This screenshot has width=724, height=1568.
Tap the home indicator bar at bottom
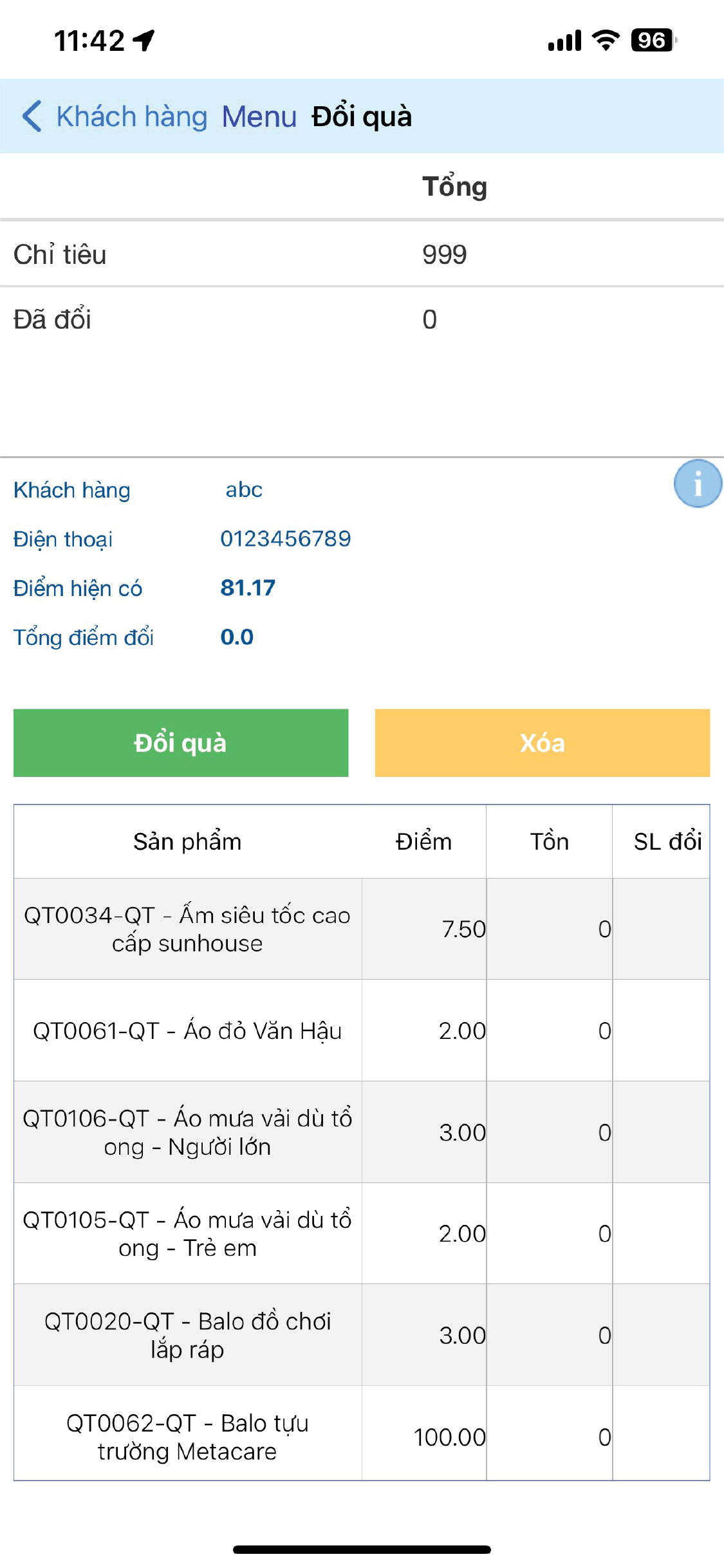pos(362,1547)
